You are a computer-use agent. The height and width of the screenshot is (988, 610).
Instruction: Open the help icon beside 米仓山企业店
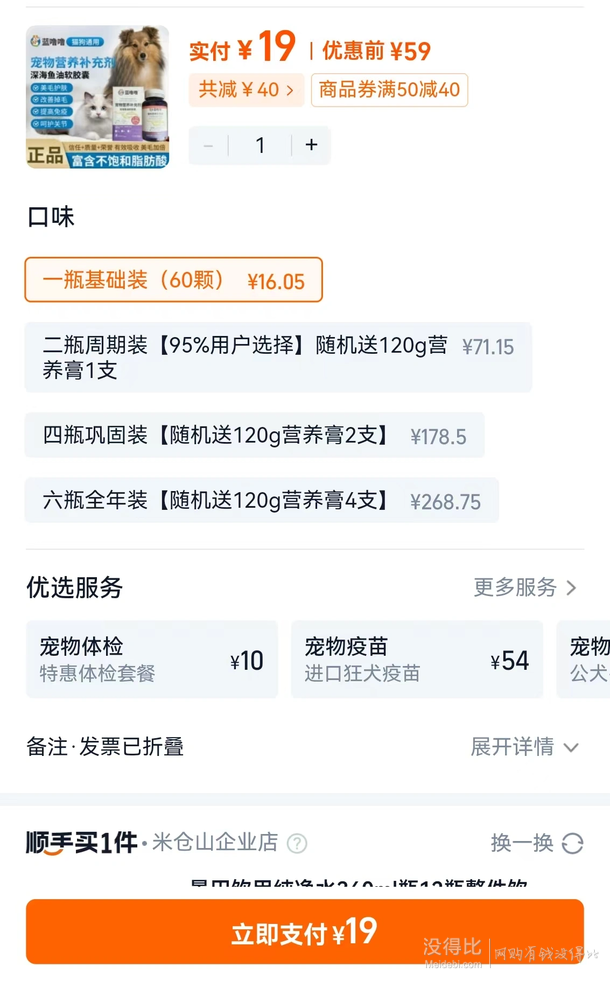point(297,843)
